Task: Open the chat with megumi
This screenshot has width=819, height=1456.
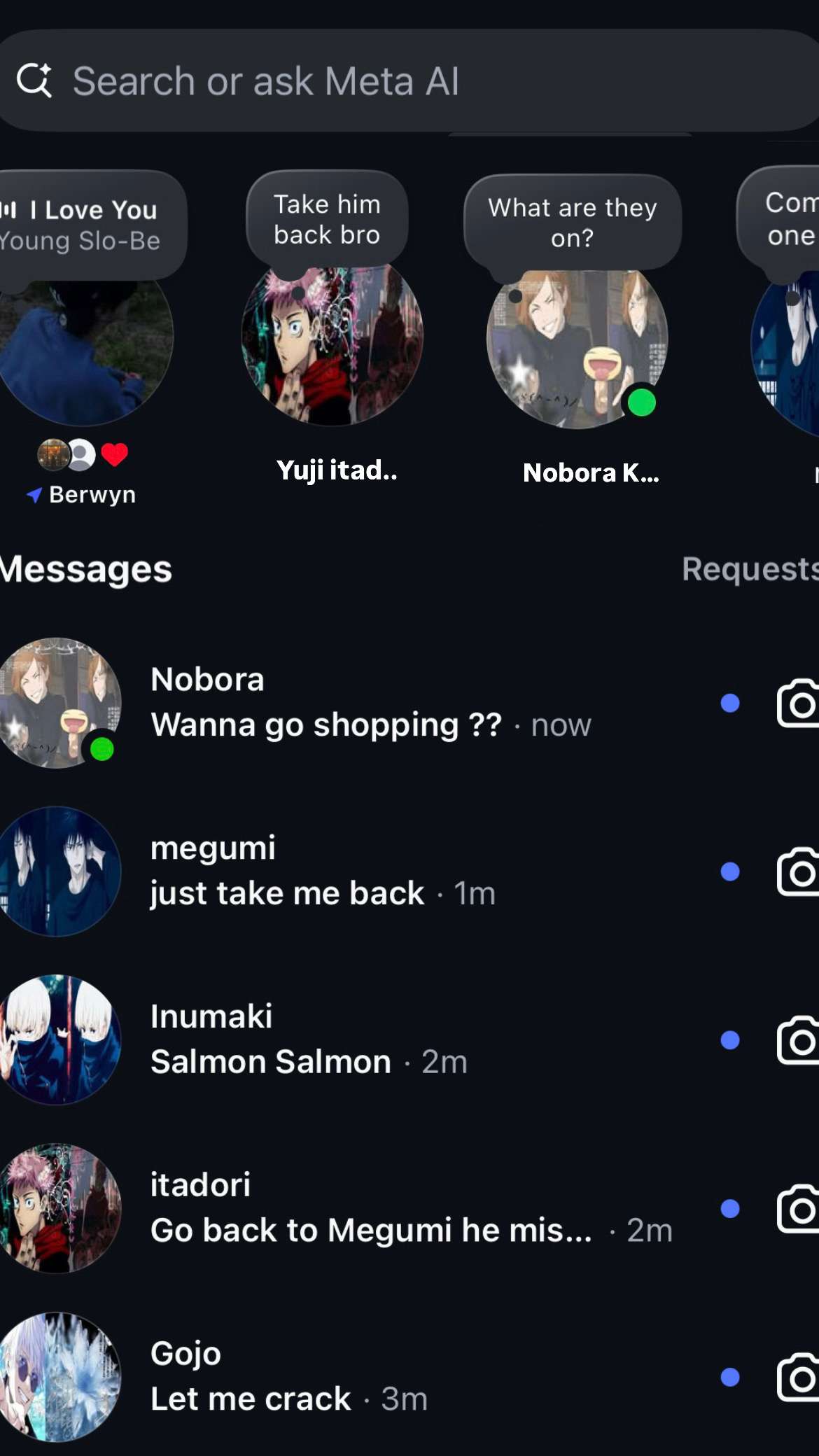Action: click(322, 871)
